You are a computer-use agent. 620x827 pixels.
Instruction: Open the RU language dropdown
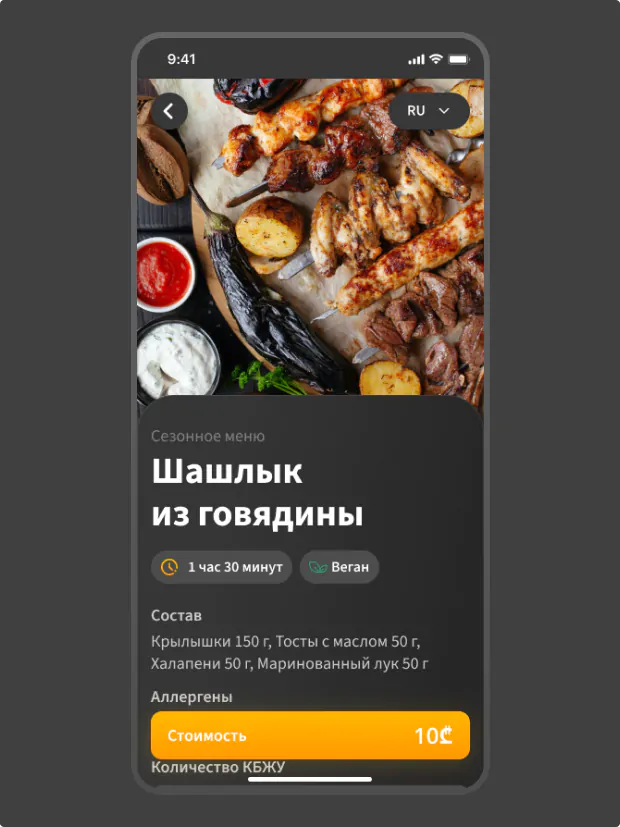[429, 111]
